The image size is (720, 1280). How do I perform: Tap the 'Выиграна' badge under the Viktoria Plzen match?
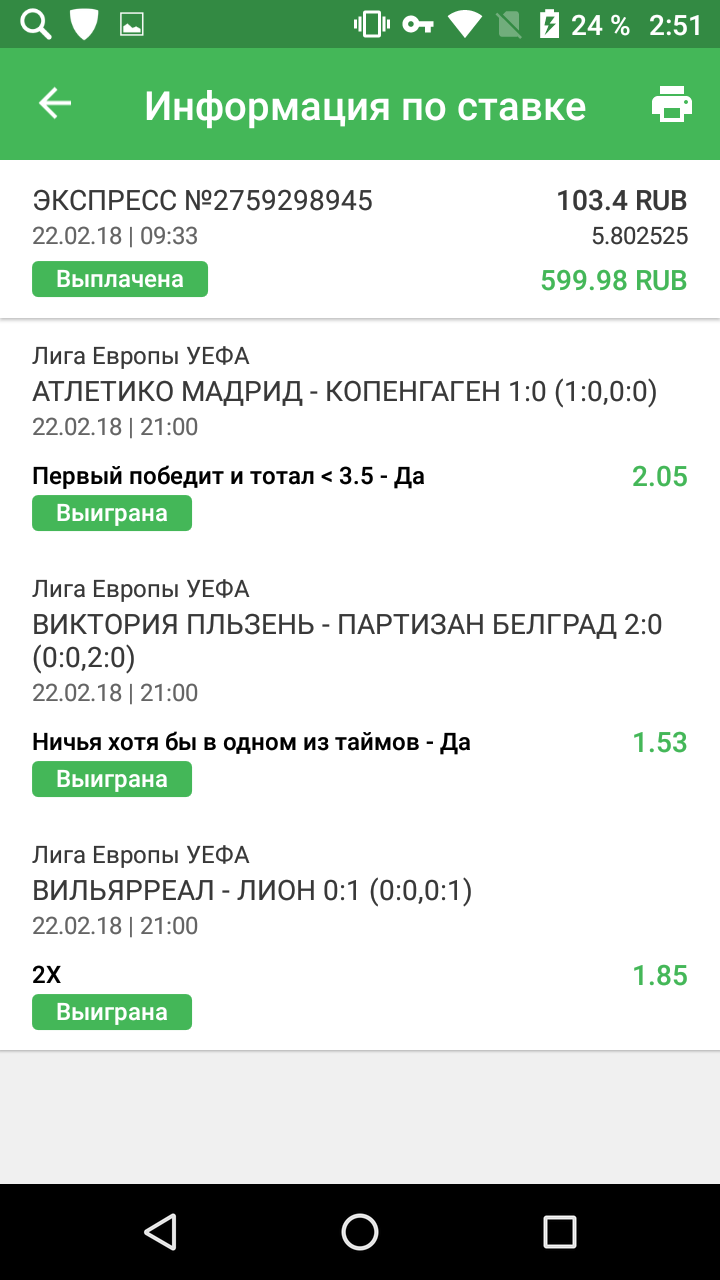click(x=111, y=778)
